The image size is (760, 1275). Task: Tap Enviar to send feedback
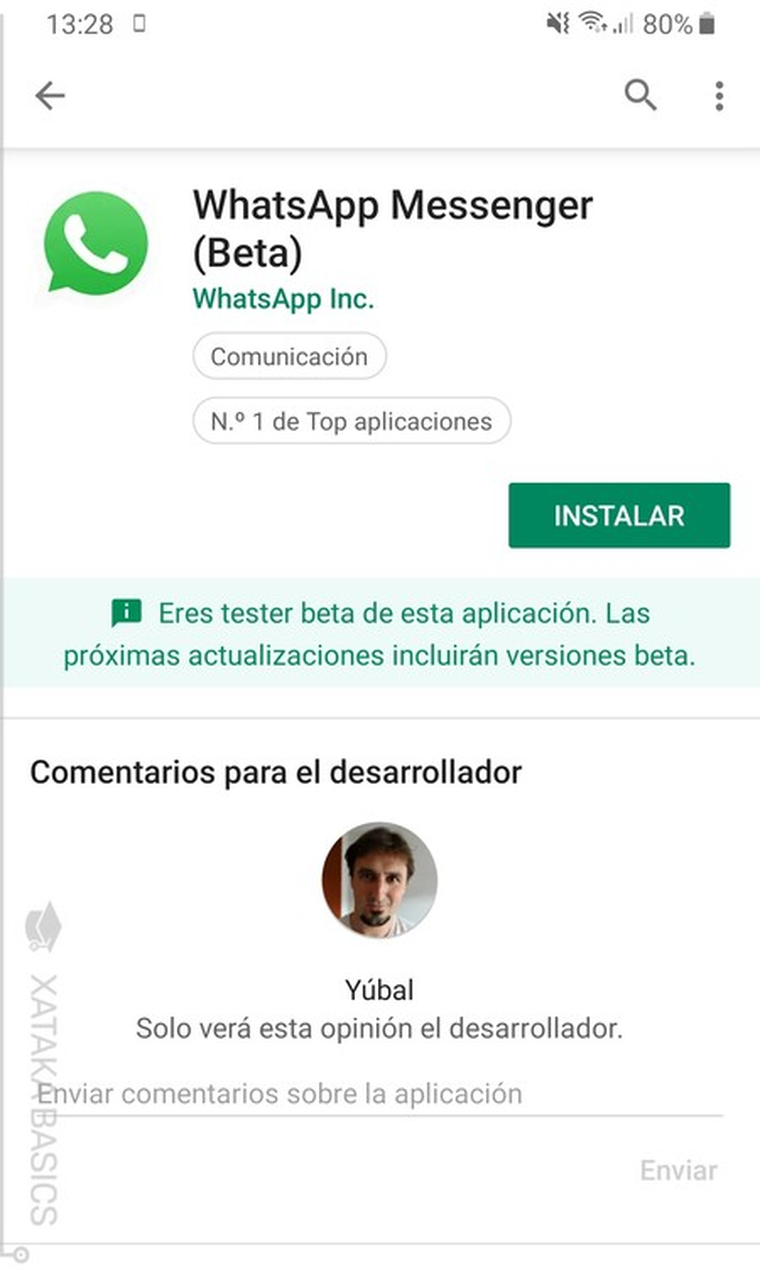[x=678, y=1170]
